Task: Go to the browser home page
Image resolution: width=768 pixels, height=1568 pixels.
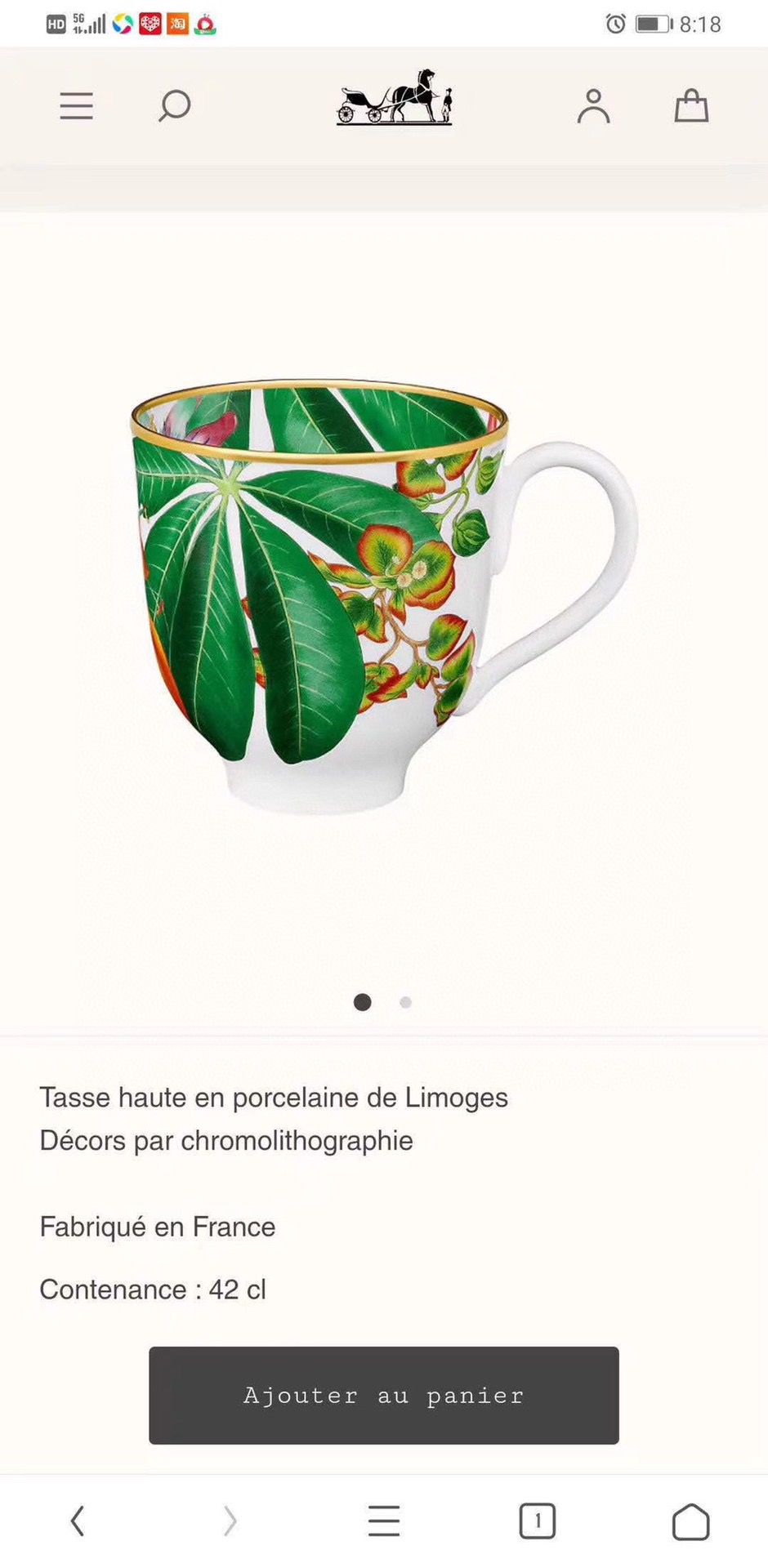Action: point(690,1521)
